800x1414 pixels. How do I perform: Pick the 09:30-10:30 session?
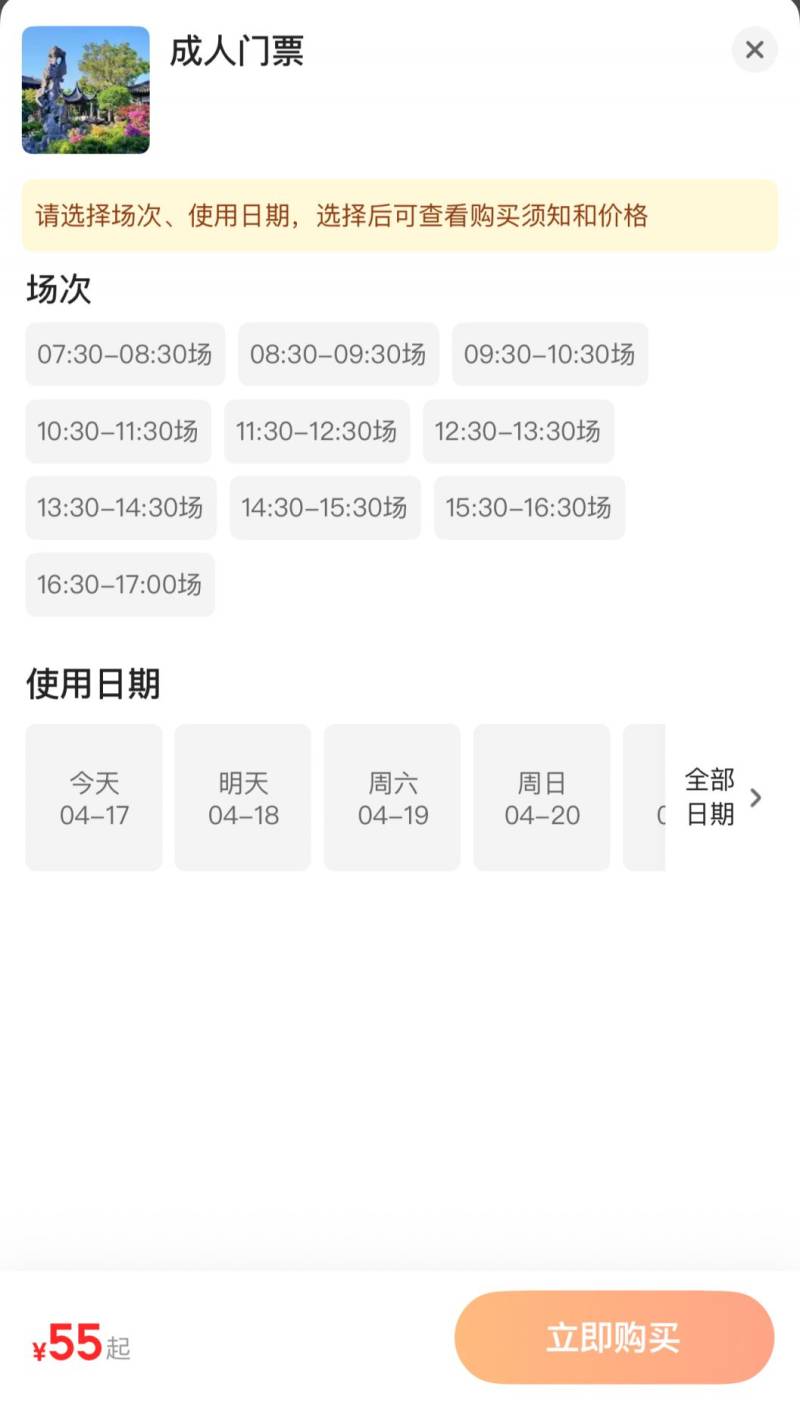point(550,354)
